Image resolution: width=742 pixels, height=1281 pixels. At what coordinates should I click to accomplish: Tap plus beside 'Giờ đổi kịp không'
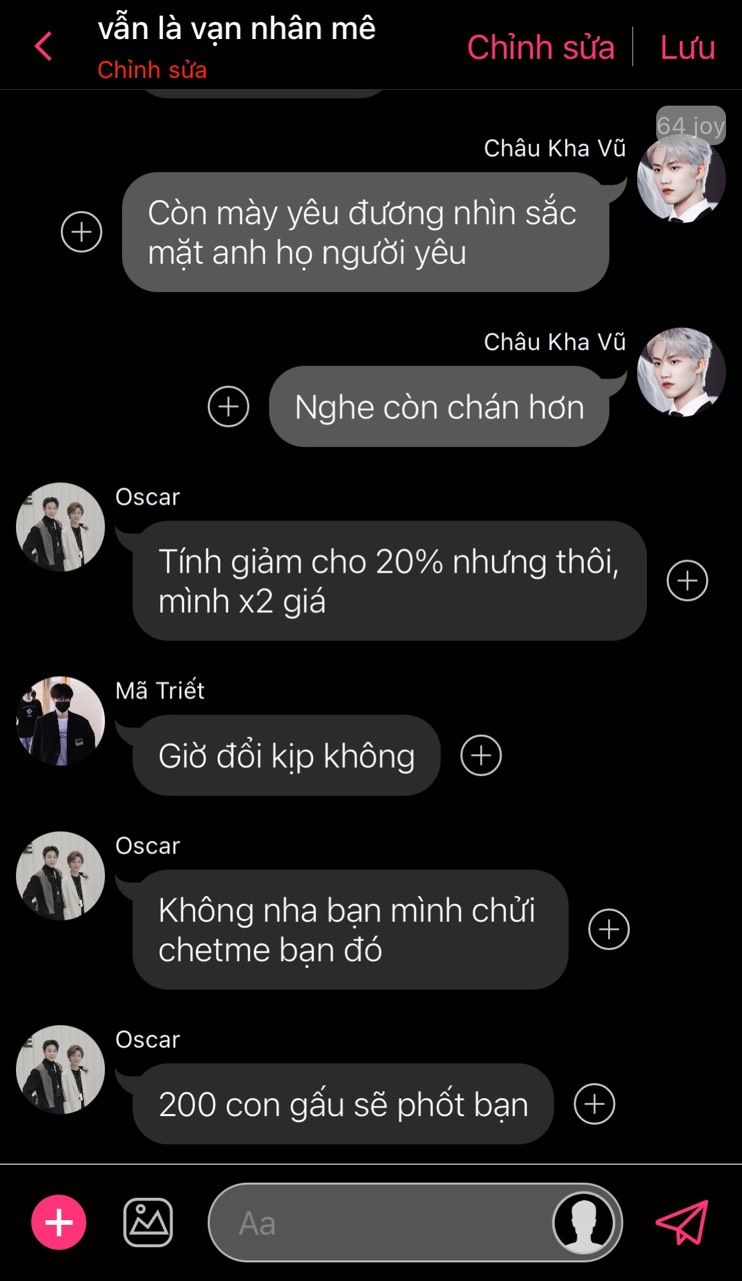pos(481,756)
